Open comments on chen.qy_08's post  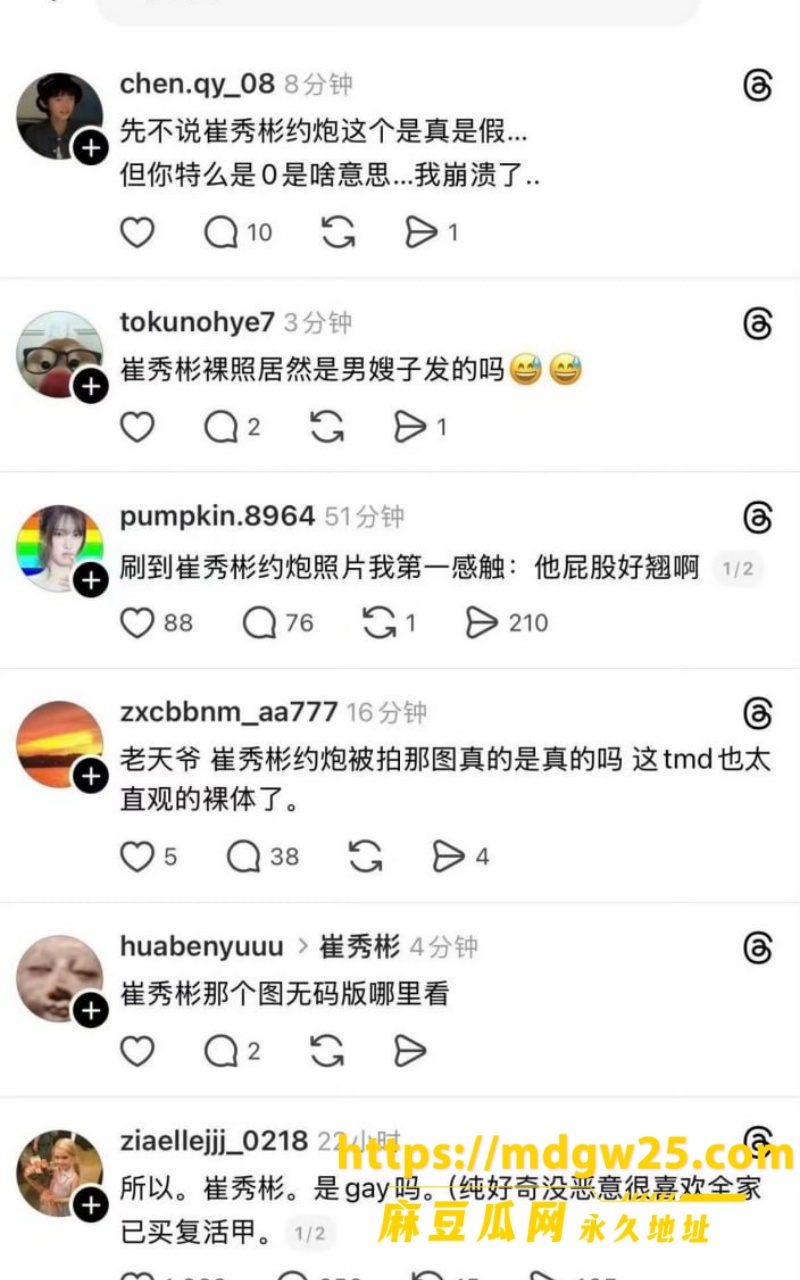click(x=238, y=233)
